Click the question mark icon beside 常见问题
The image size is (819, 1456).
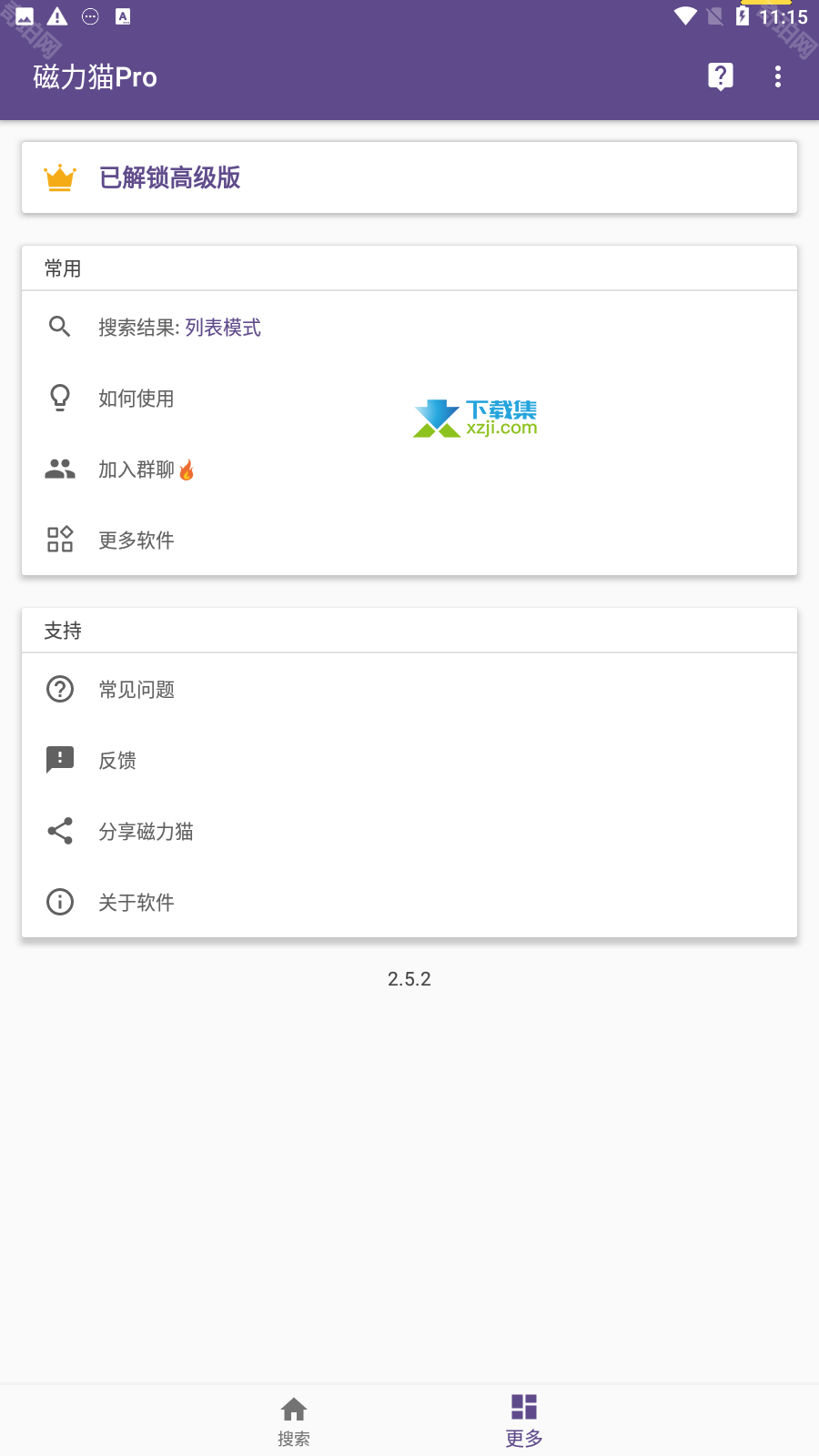pos(59,689)
